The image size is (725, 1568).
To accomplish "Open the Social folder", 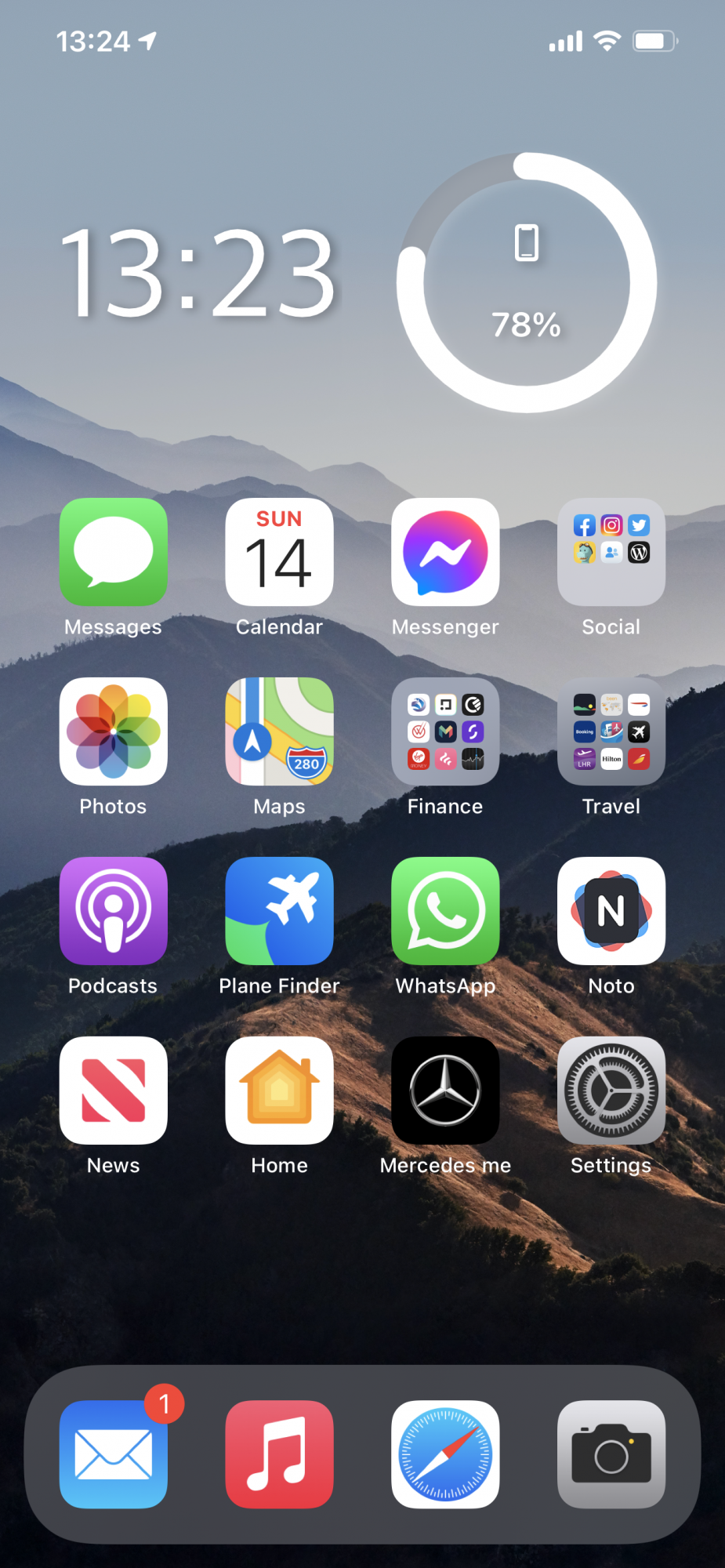I will click(x=611, y=552).
